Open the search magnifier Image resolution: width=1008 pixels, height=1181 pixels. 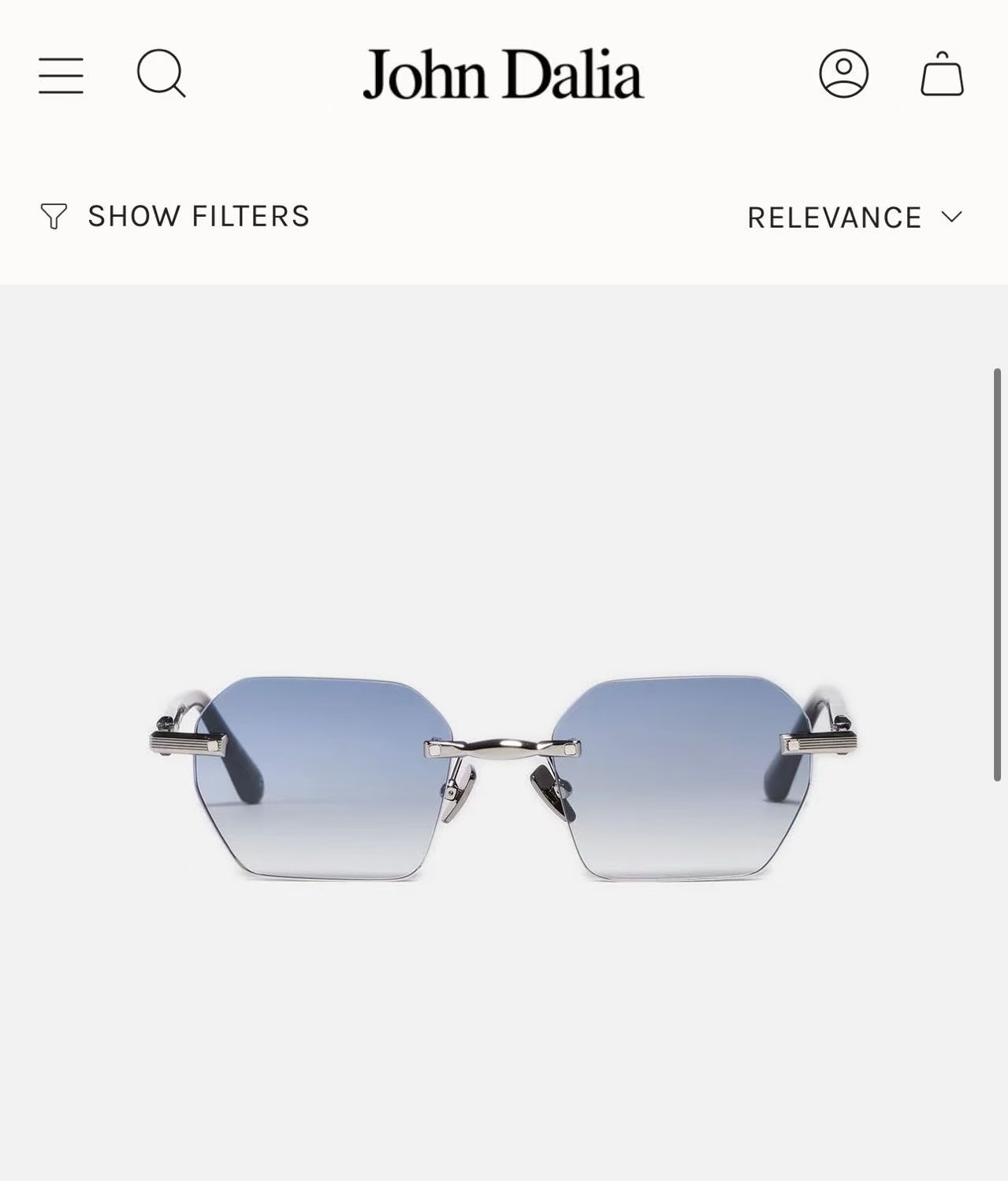coord(161,74)
